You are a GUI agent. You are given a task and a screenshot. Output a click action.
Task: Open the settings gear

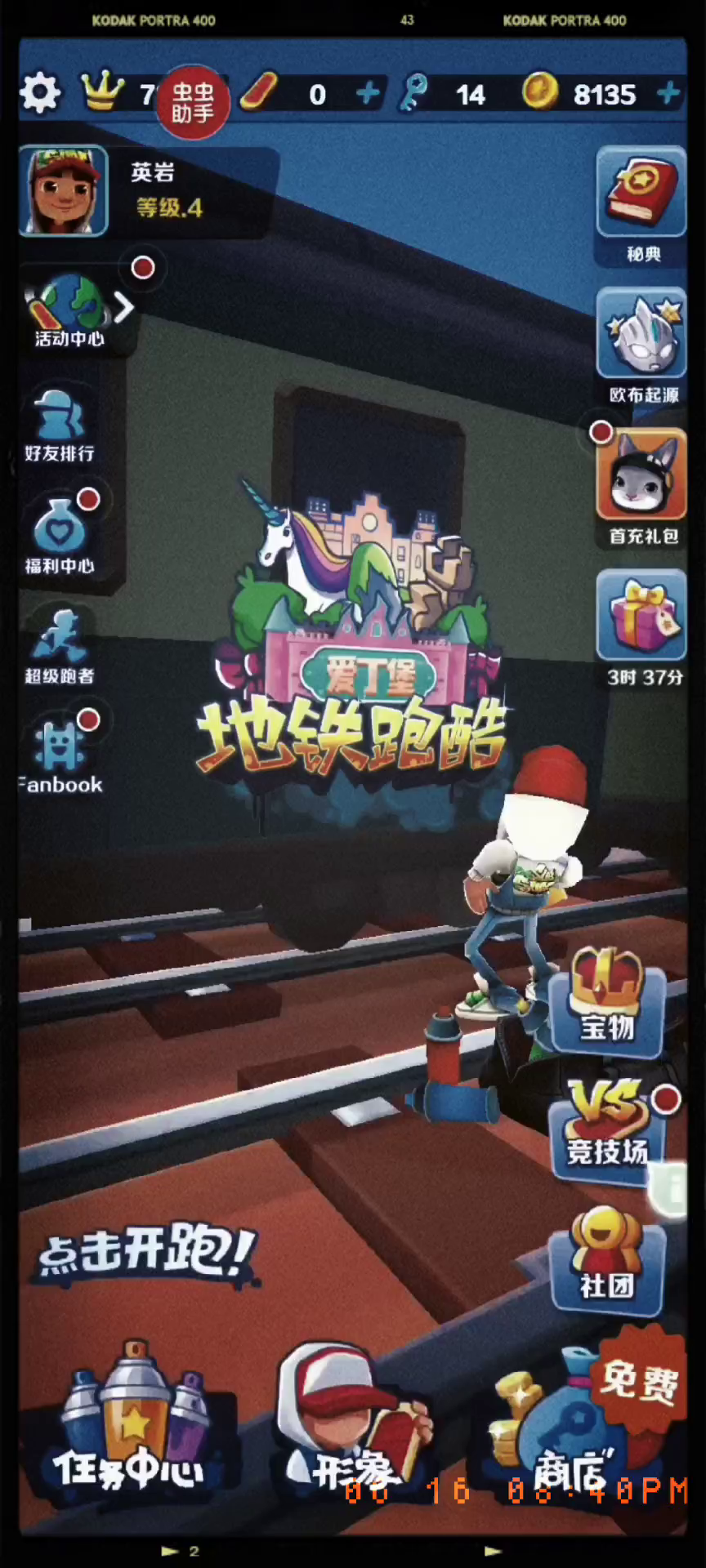click(40, 92)
